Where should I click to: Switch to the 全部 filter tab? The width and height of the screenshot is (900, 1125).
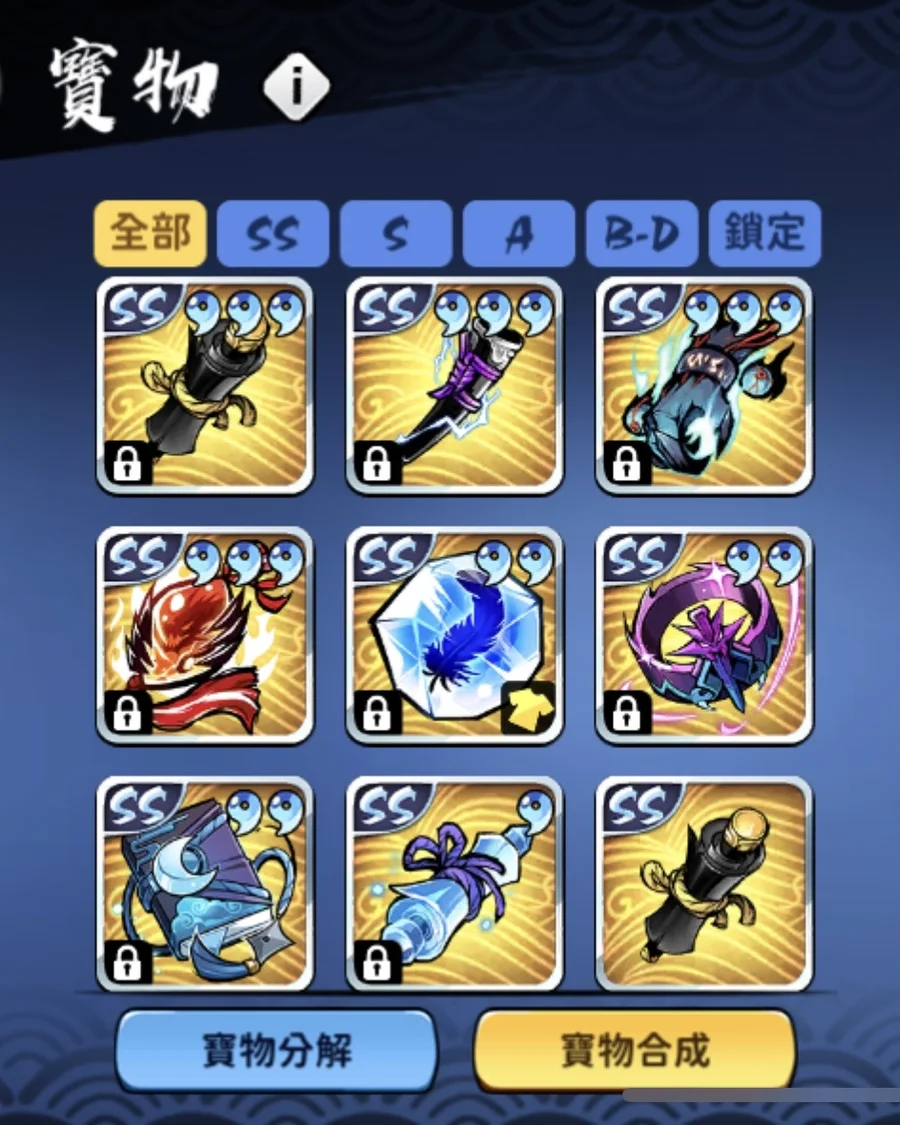coord(150,234)
